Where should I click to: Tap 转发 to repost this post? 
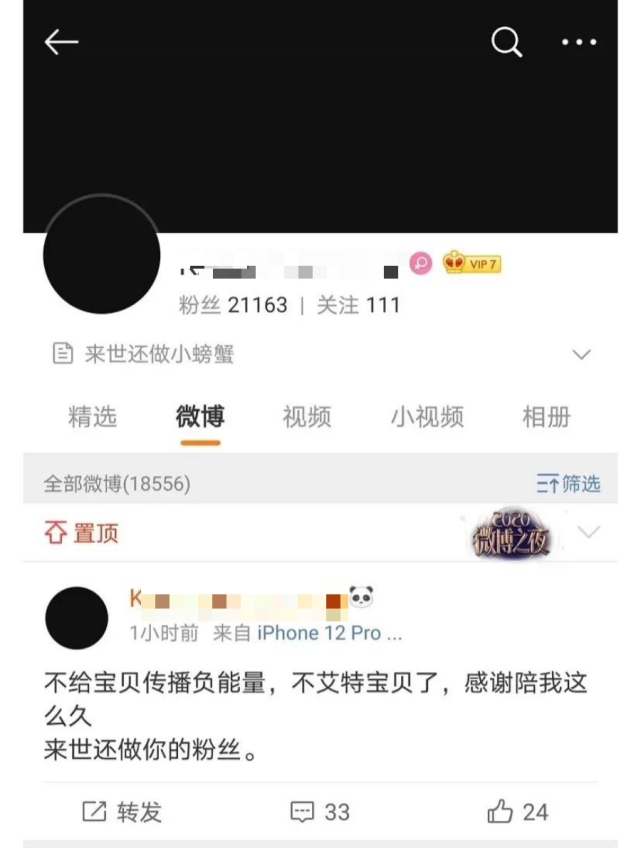pyautogui.click(x=121, y=812)
